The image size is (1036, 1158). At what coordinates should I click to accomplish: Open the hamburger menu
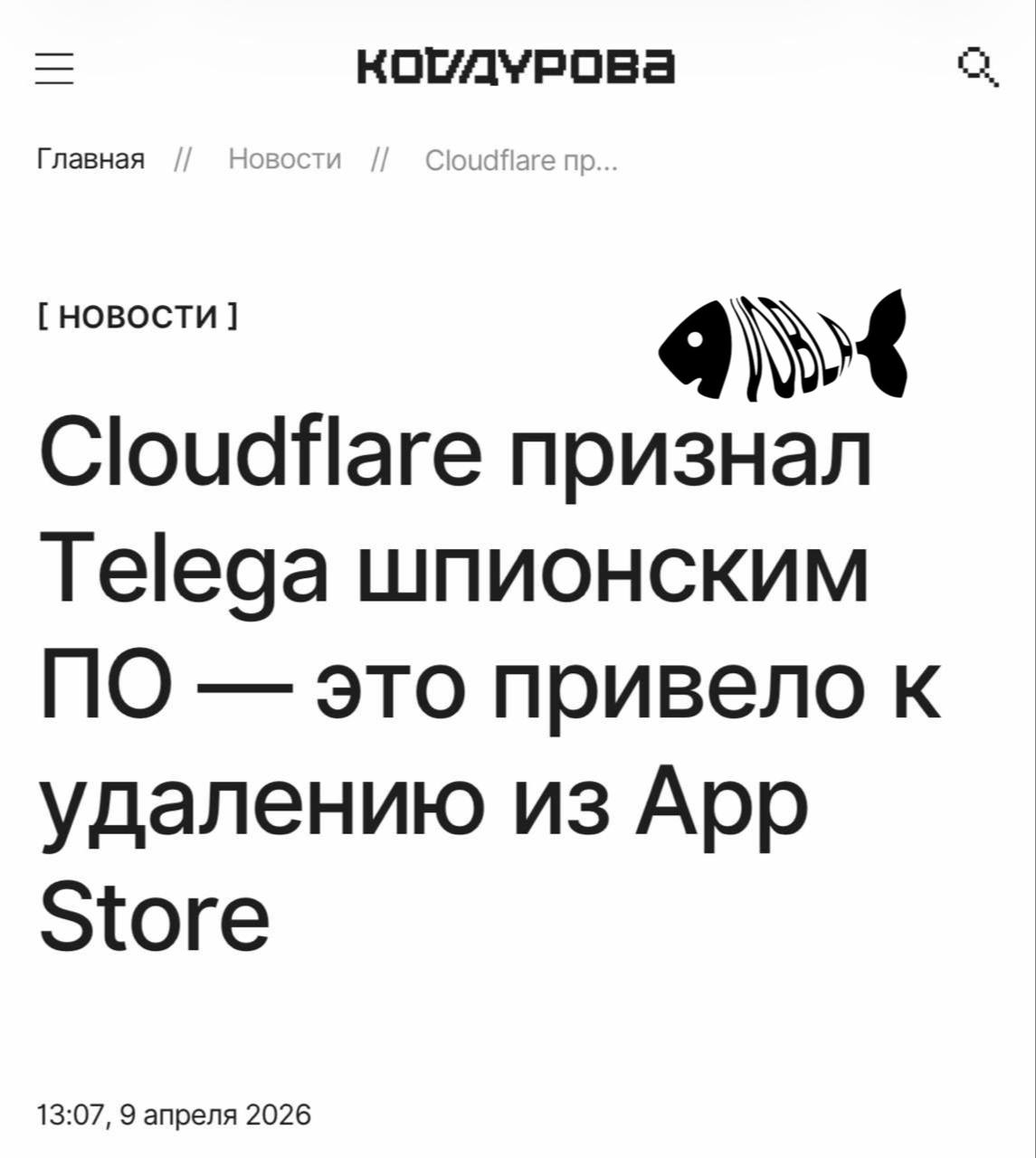tap(54, 69)
